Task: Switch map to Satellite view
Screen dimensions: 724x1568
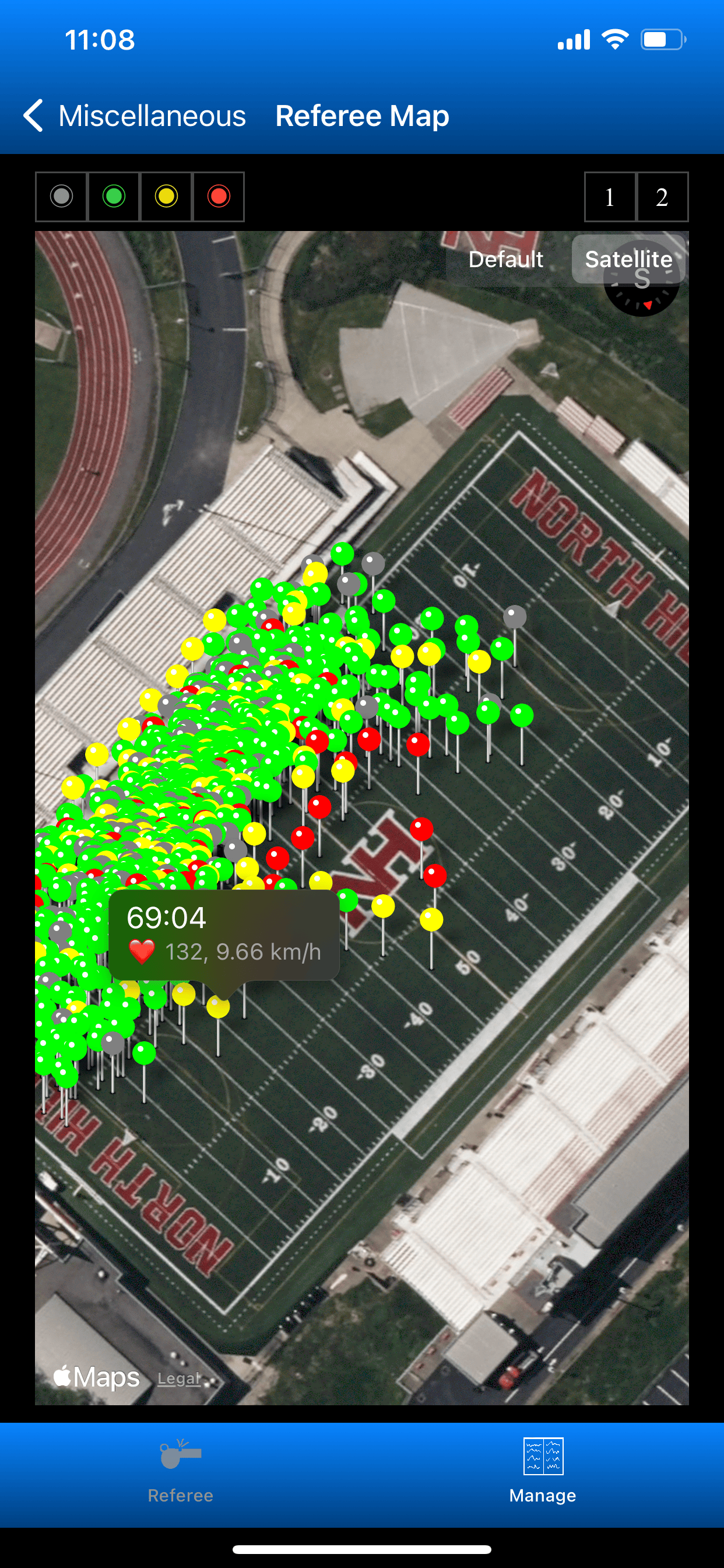Action: 628,260
